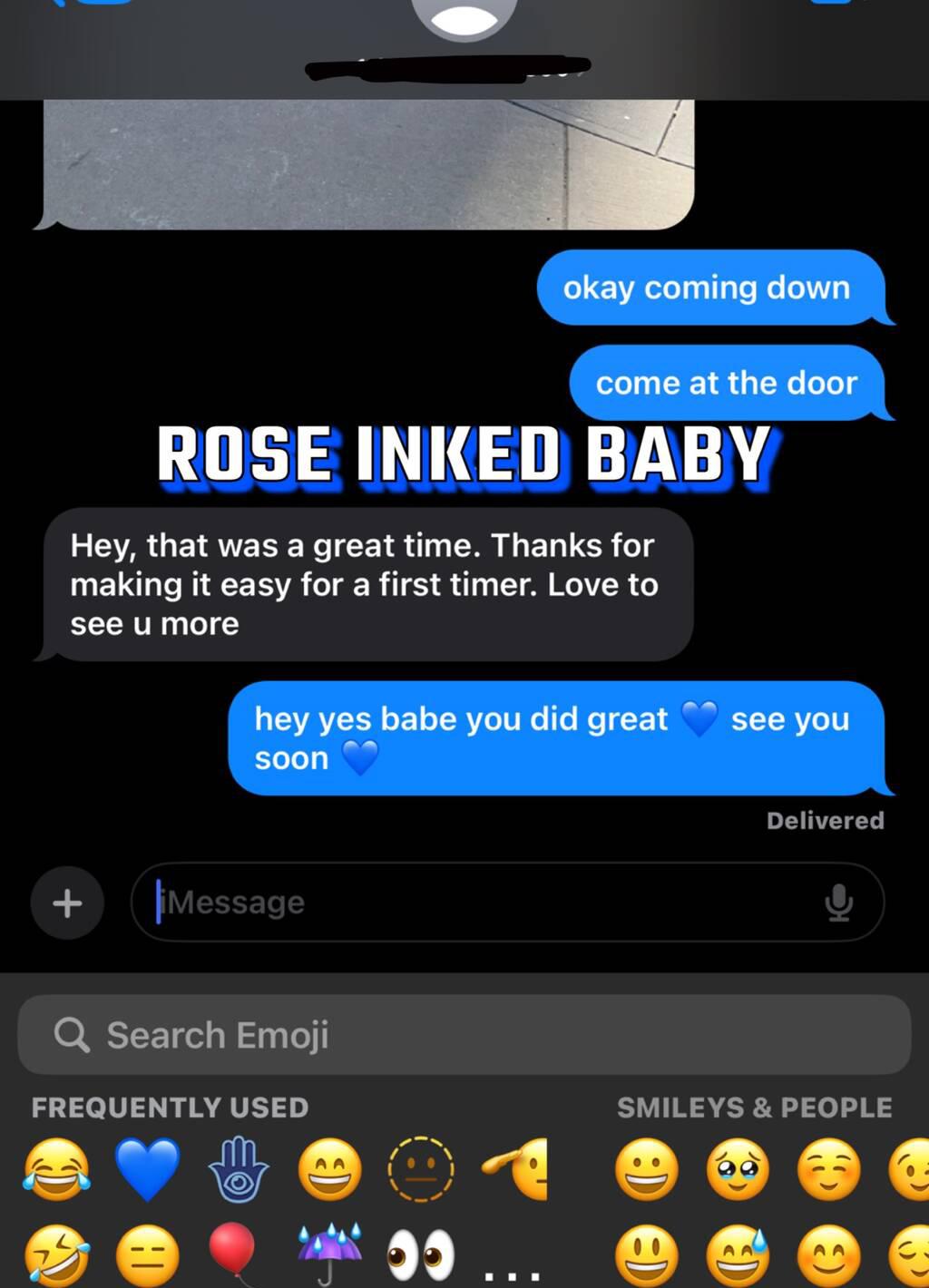Start dictation with the microphone icon
The image size is (929, 1288).
click(839, 903)
